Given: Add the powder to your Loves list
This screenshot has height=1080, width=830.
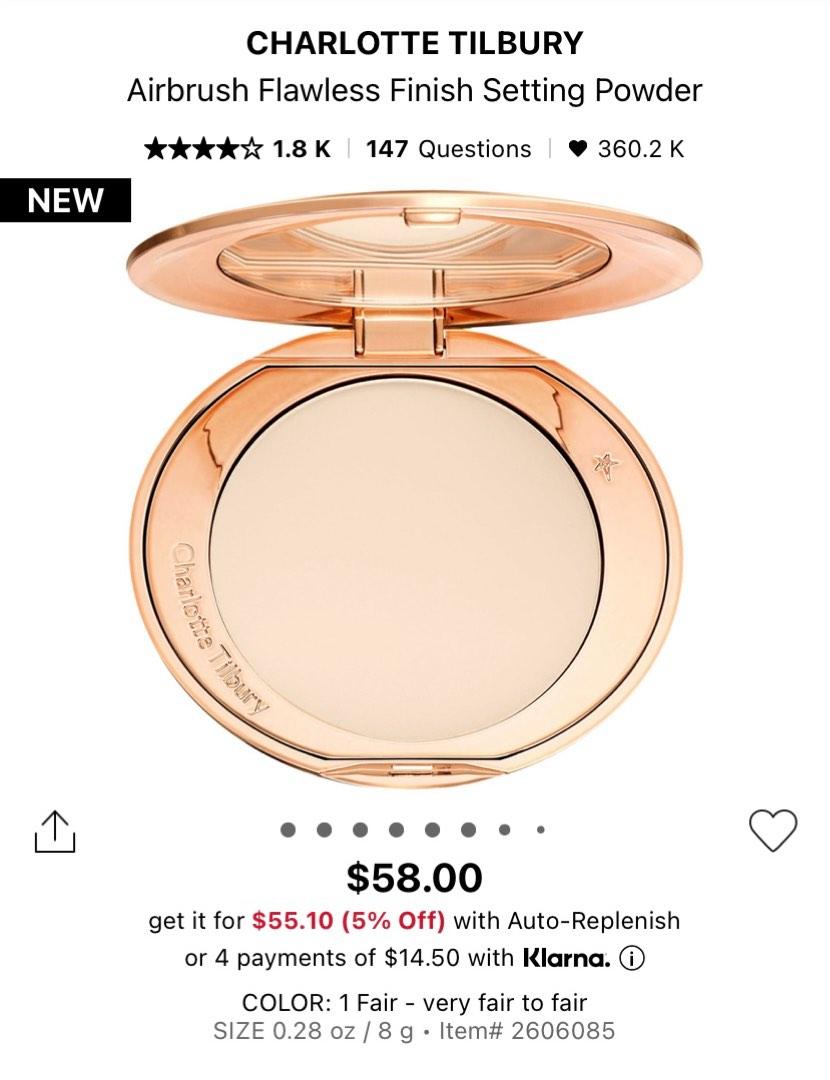Looking at the screenshot, I should click(x=773, y=830).
